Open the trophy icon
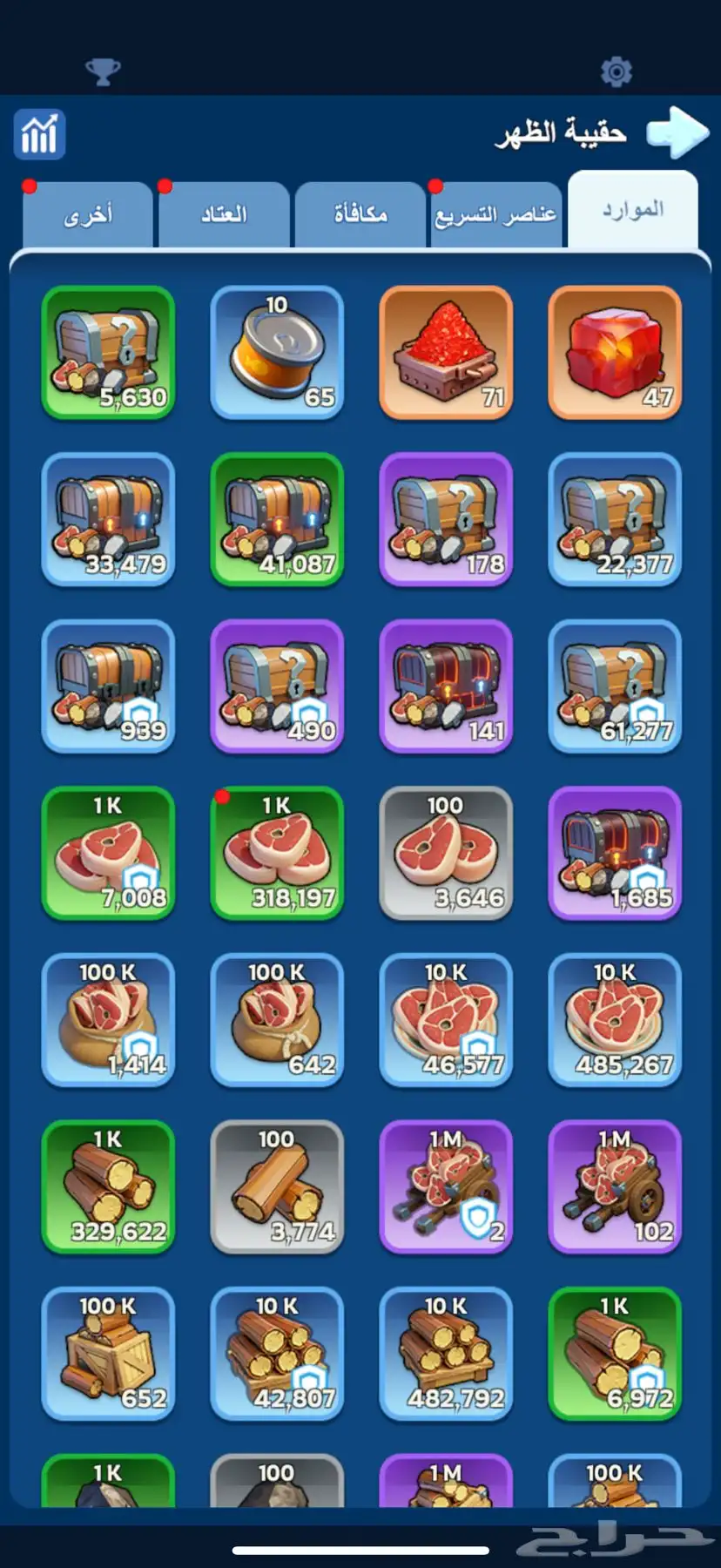The image size is (721, 1568). point(103,71)
